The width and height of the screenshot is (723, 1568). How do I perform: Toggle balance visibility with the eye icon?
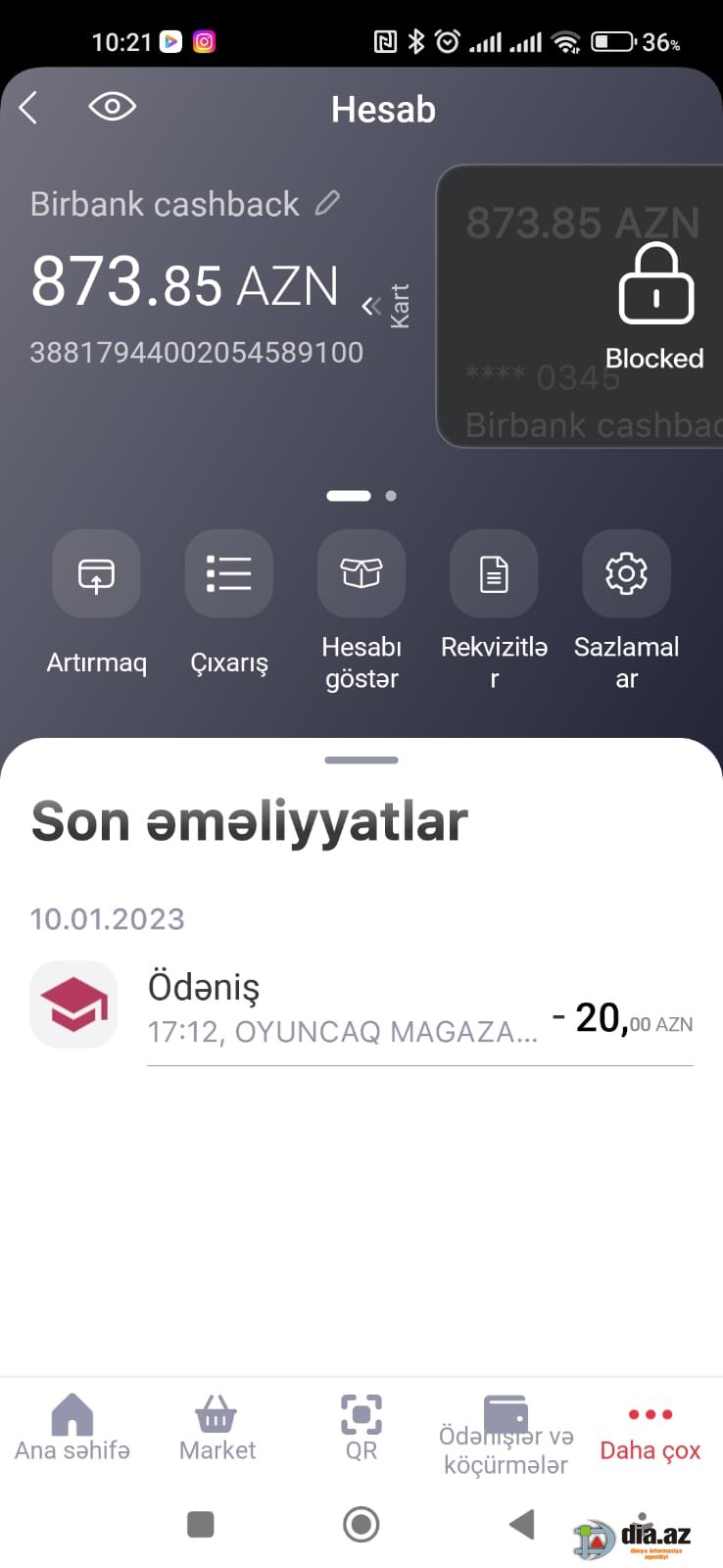[x=112, y=106]
